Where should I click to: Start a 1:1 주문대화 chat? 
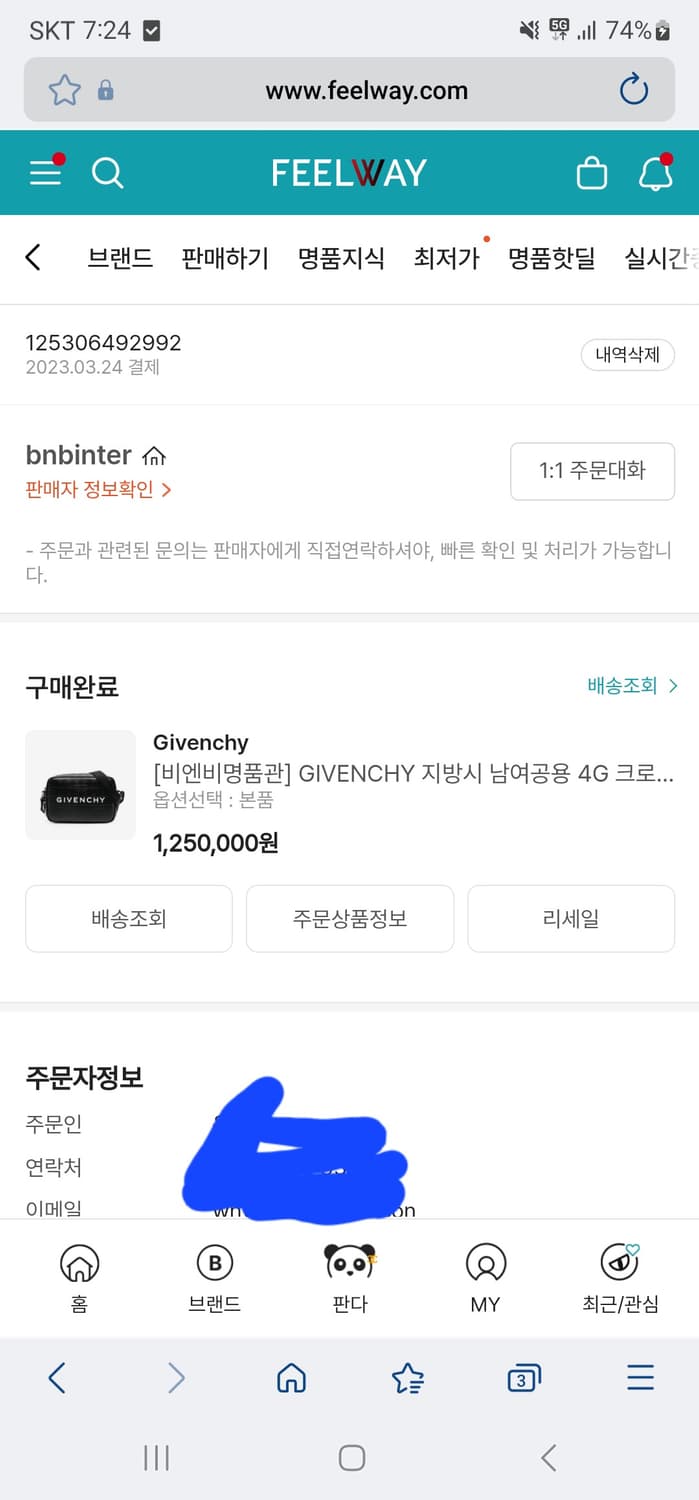click(x=592, y=470)
